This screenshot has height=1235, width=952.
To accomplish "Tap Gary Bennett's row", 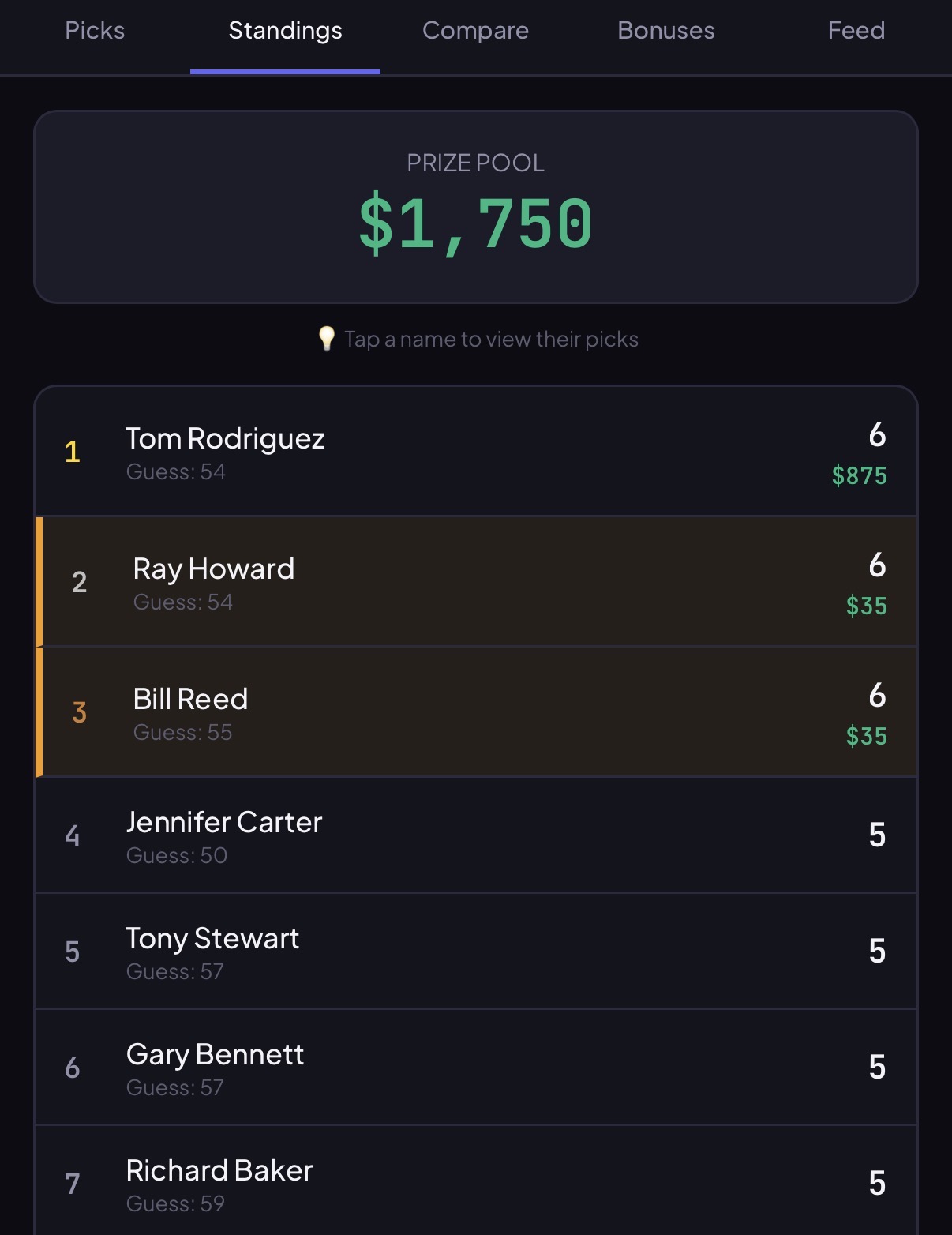I will click(x=216, y=1054).
